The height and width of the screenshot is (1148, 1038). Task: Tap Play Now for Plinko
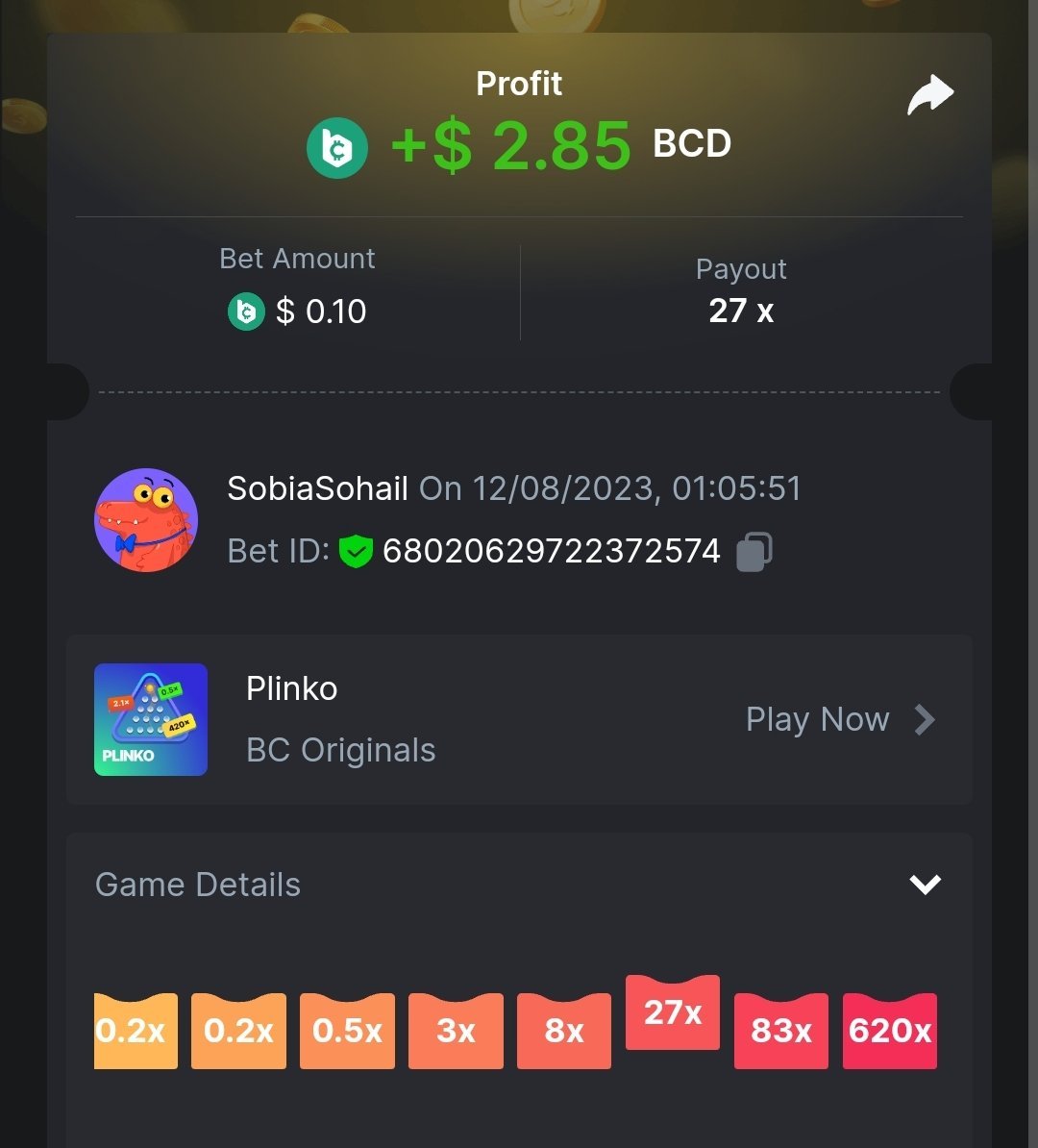(x=840, y=719)
